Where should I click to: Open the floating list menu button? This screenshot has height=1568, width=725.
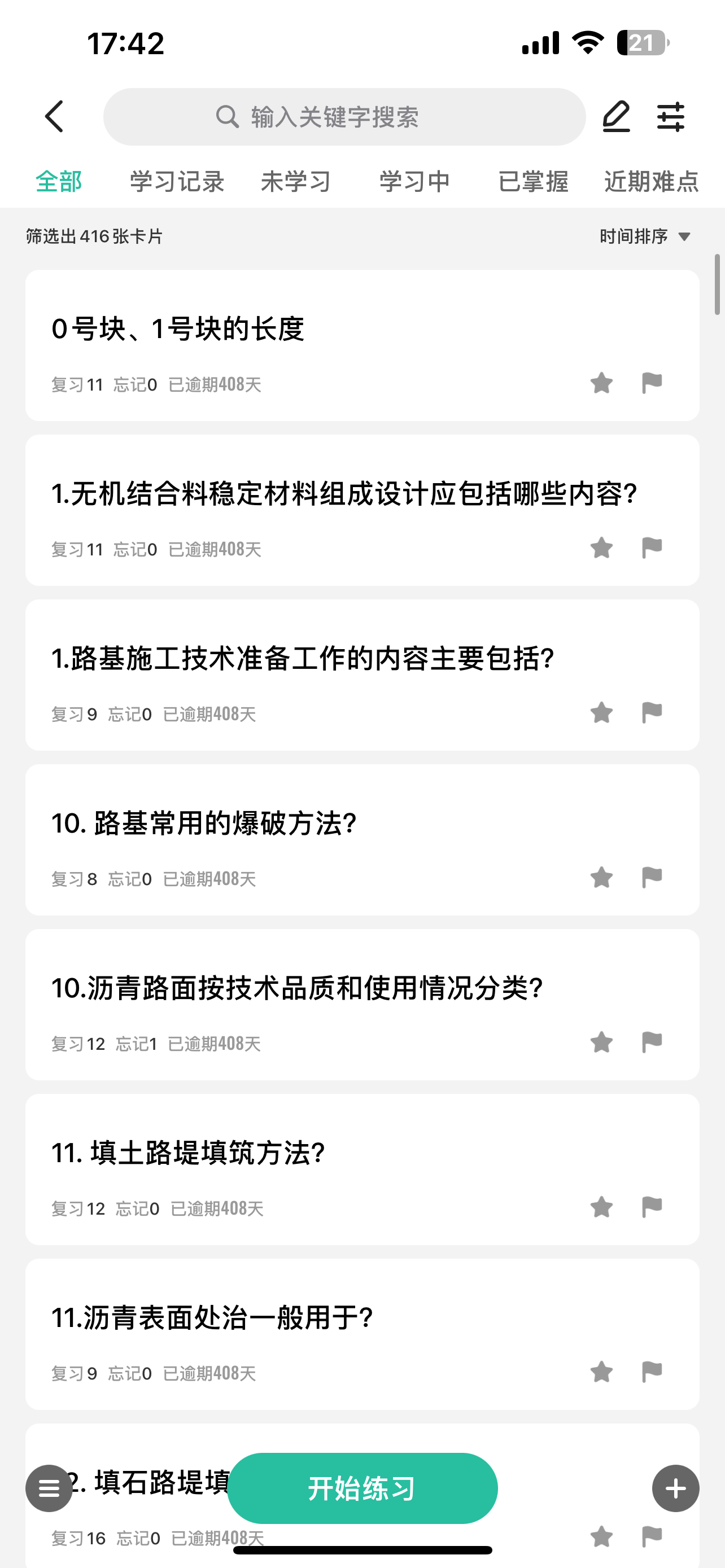pyautogui.click(x=49, y=1488)
